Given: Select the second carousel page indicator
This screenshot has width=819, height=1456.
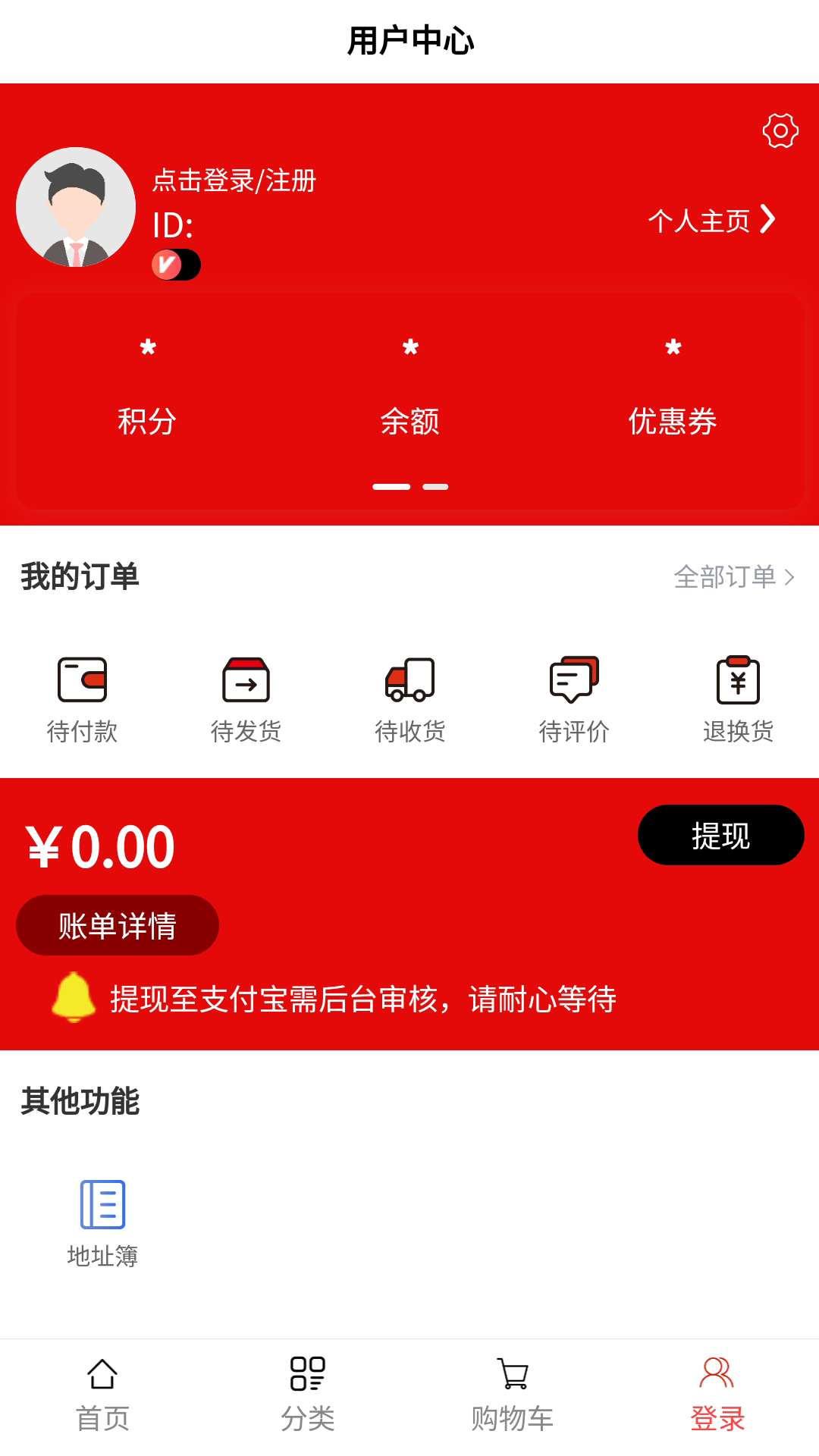Looking at the screenshot, I should click(434, 486).
